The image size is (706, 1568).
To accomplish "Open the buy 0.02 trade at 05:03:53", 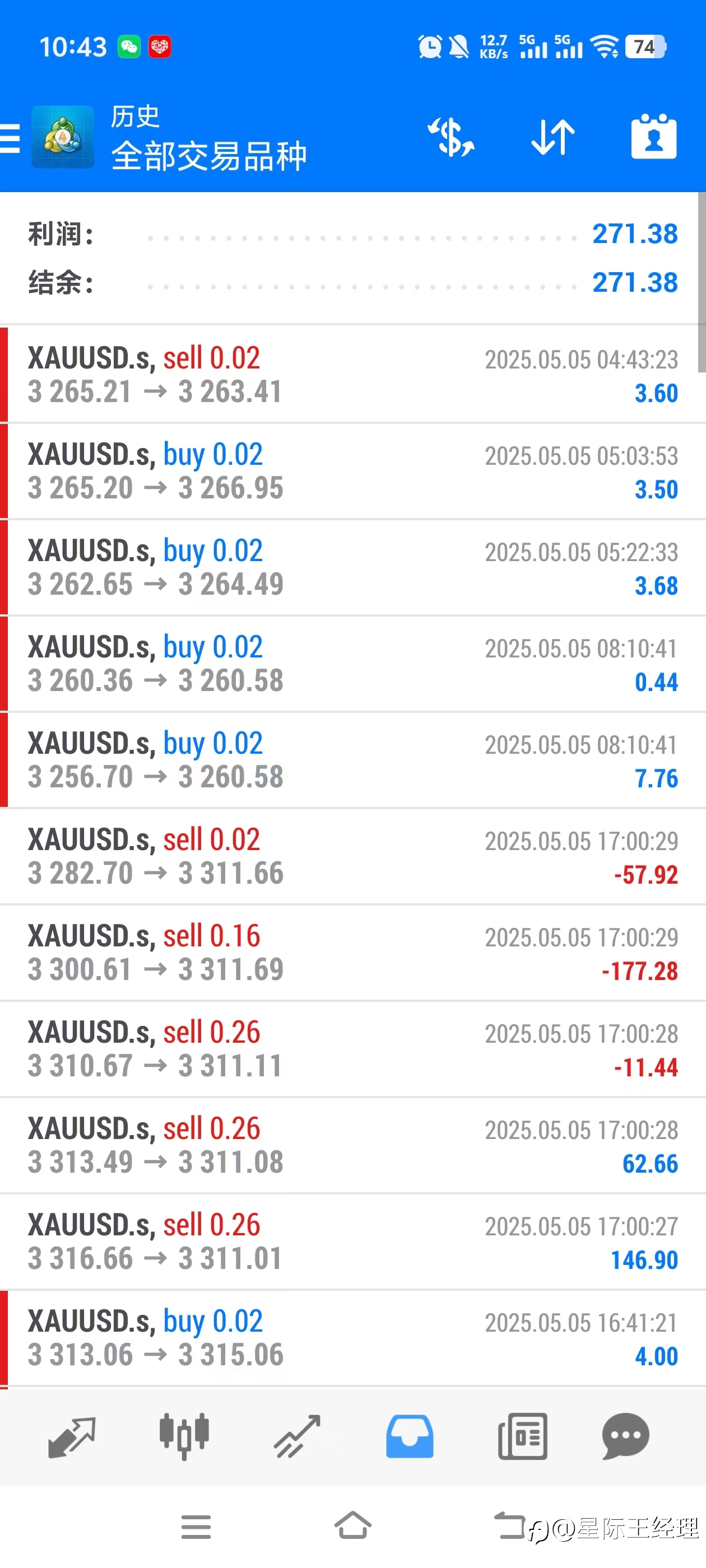I will point(352,470).
